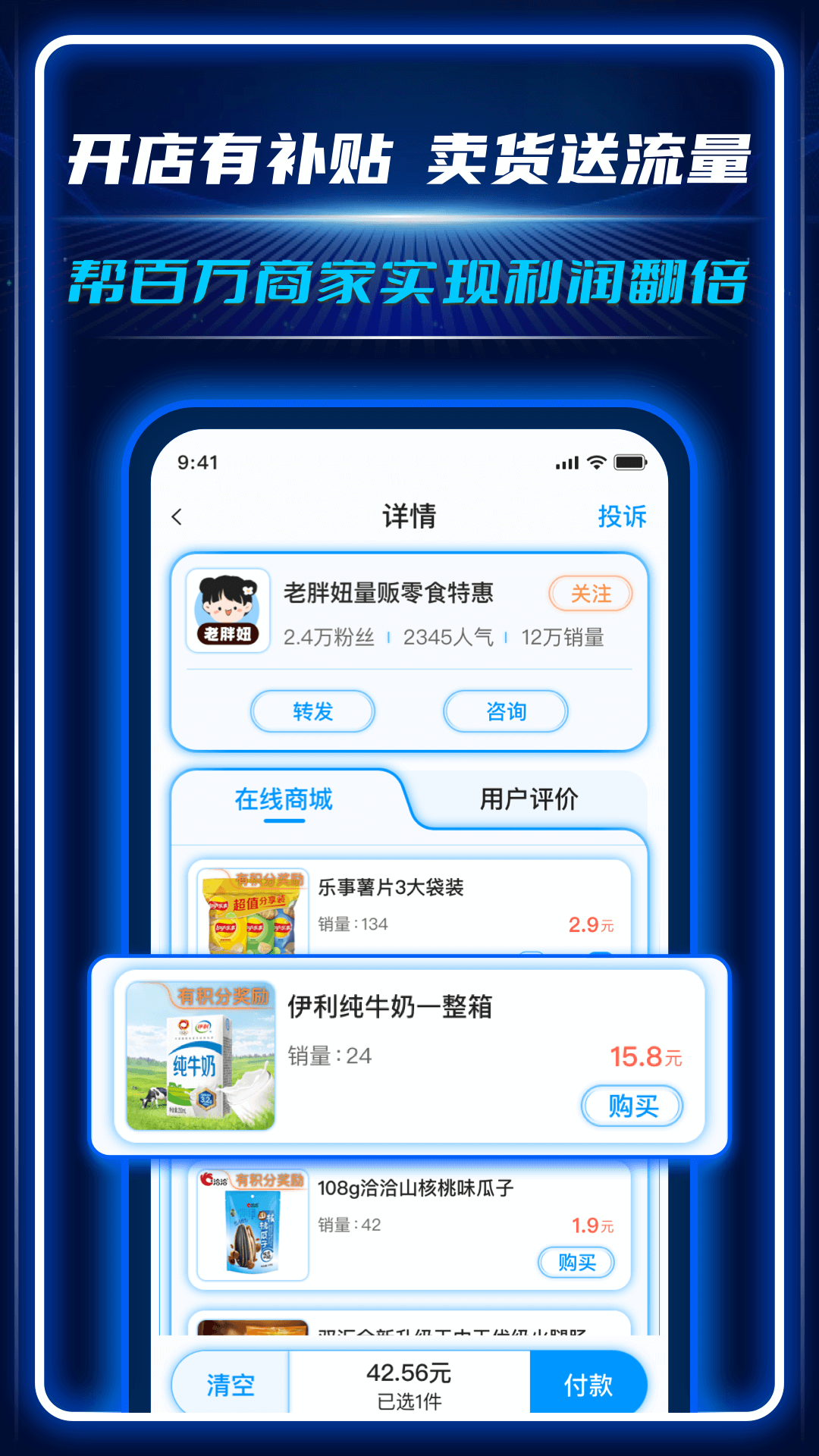This screenshot has width=819, height=1456.
Task: Switch to the 用户评价 tab
Action: click(x=529, y=798)
